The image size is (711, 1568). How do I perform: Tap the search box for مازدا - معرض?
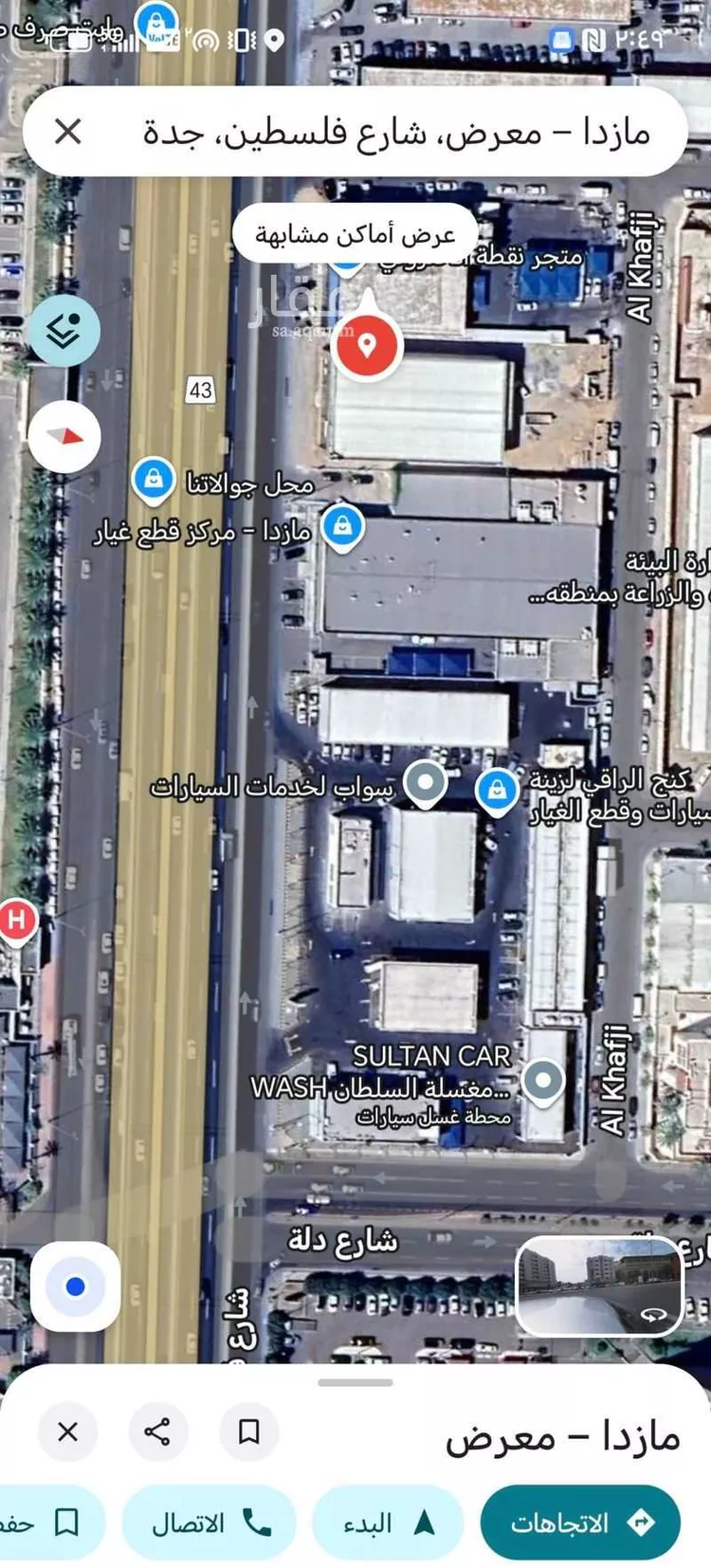398,132
